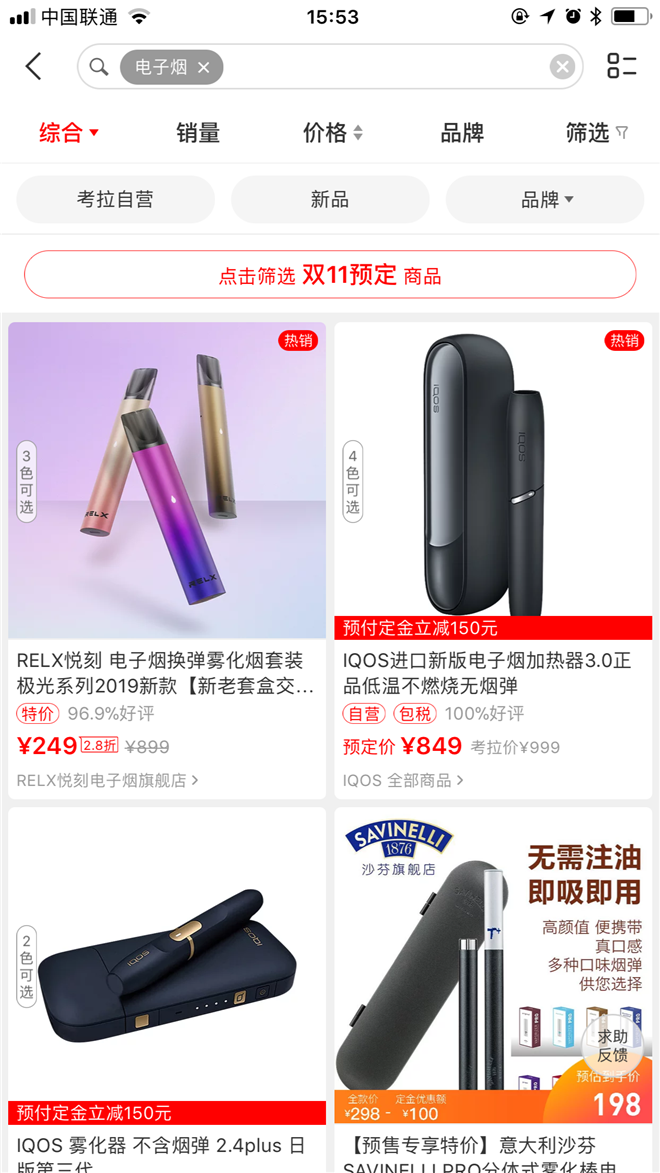The image size is (660, 1173).
Task: Sort results by 价格
Action: [x=332, y=133]
